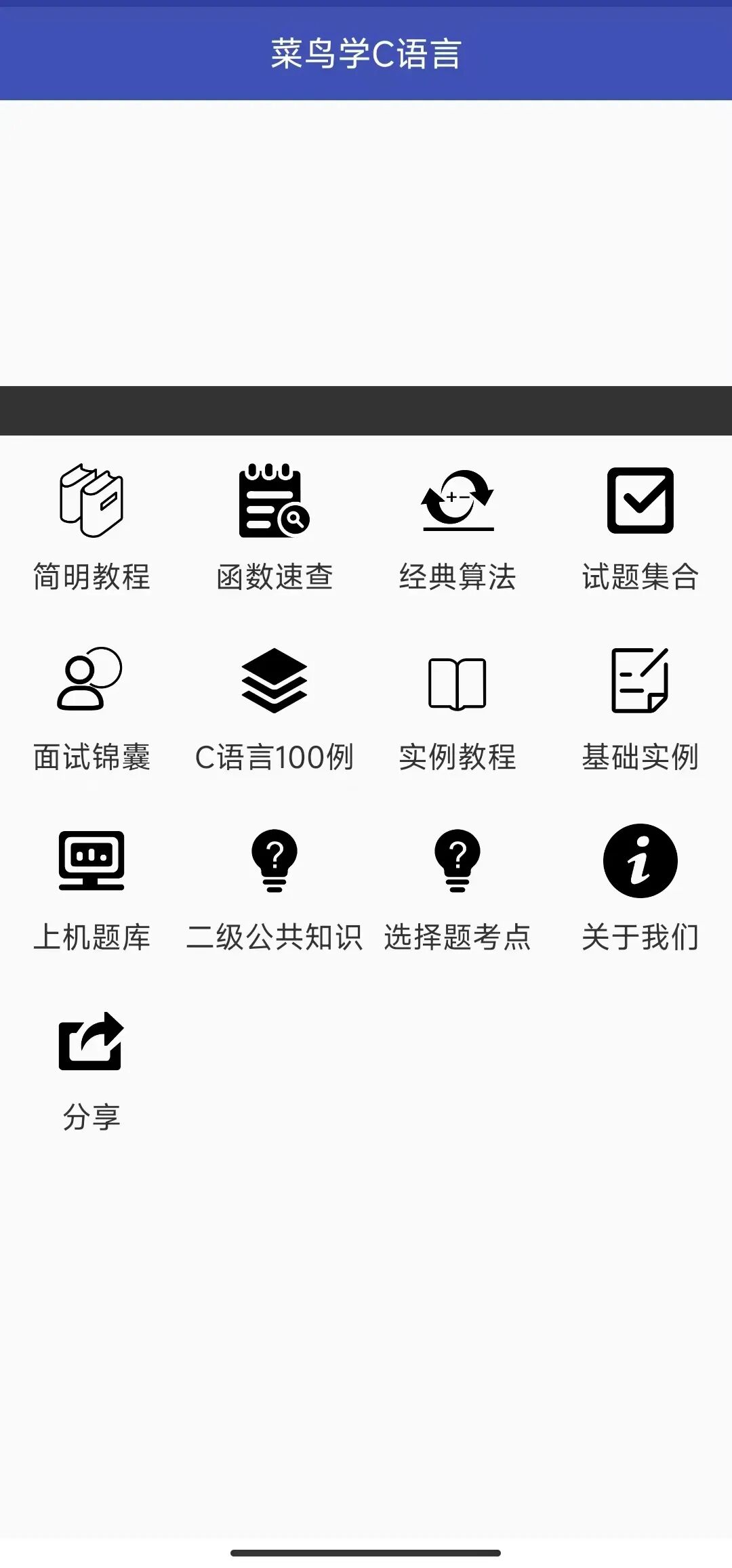Viewport: 732px width, 1568px height.
Task: Open the 简明教程 books icon
Action: coord(90,502)
